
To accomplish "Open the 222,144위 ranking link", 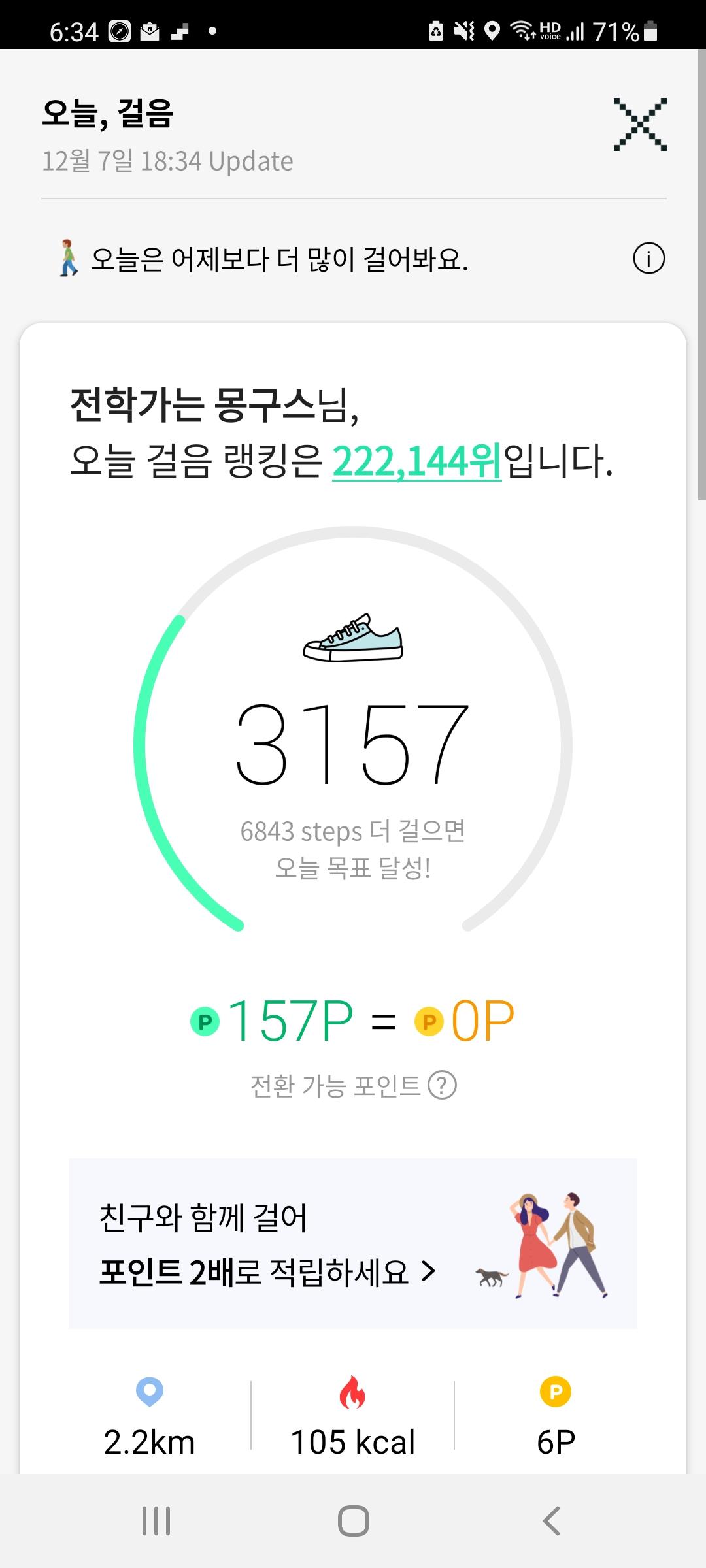I will click(x=416, y=461).
